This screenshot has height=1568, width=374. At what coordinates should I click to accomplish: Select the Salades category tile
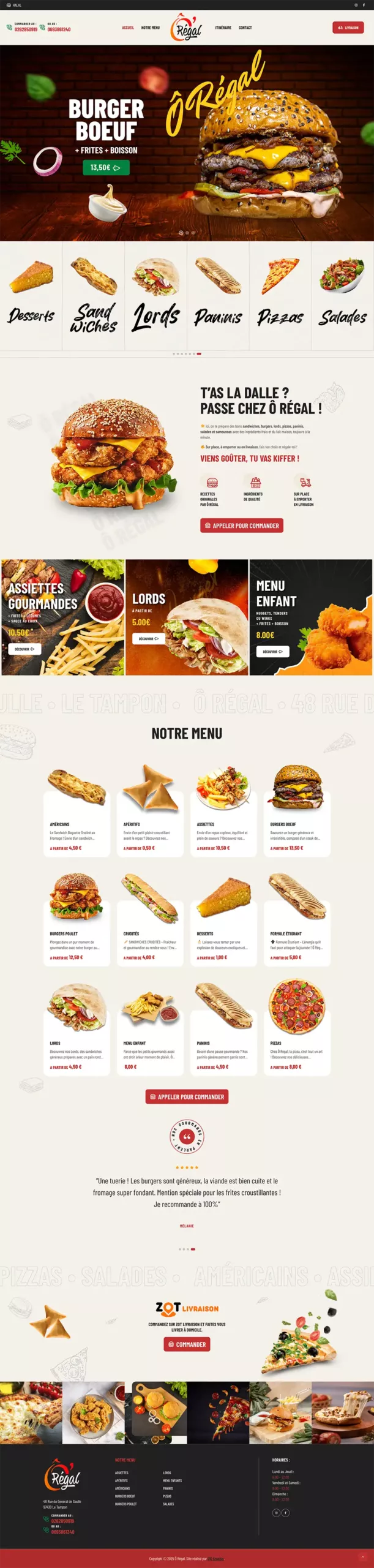point(342,295)
